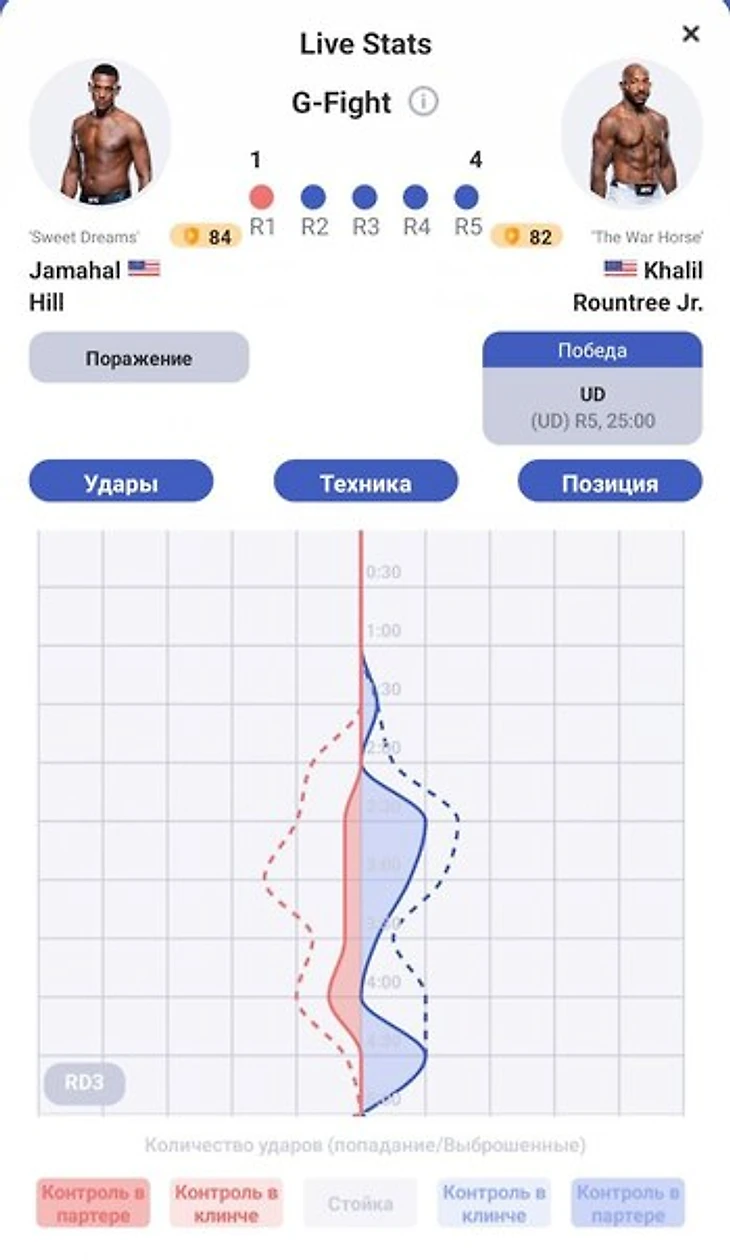
Task: Switch to the Позиция tab
Action: [609, 482]
